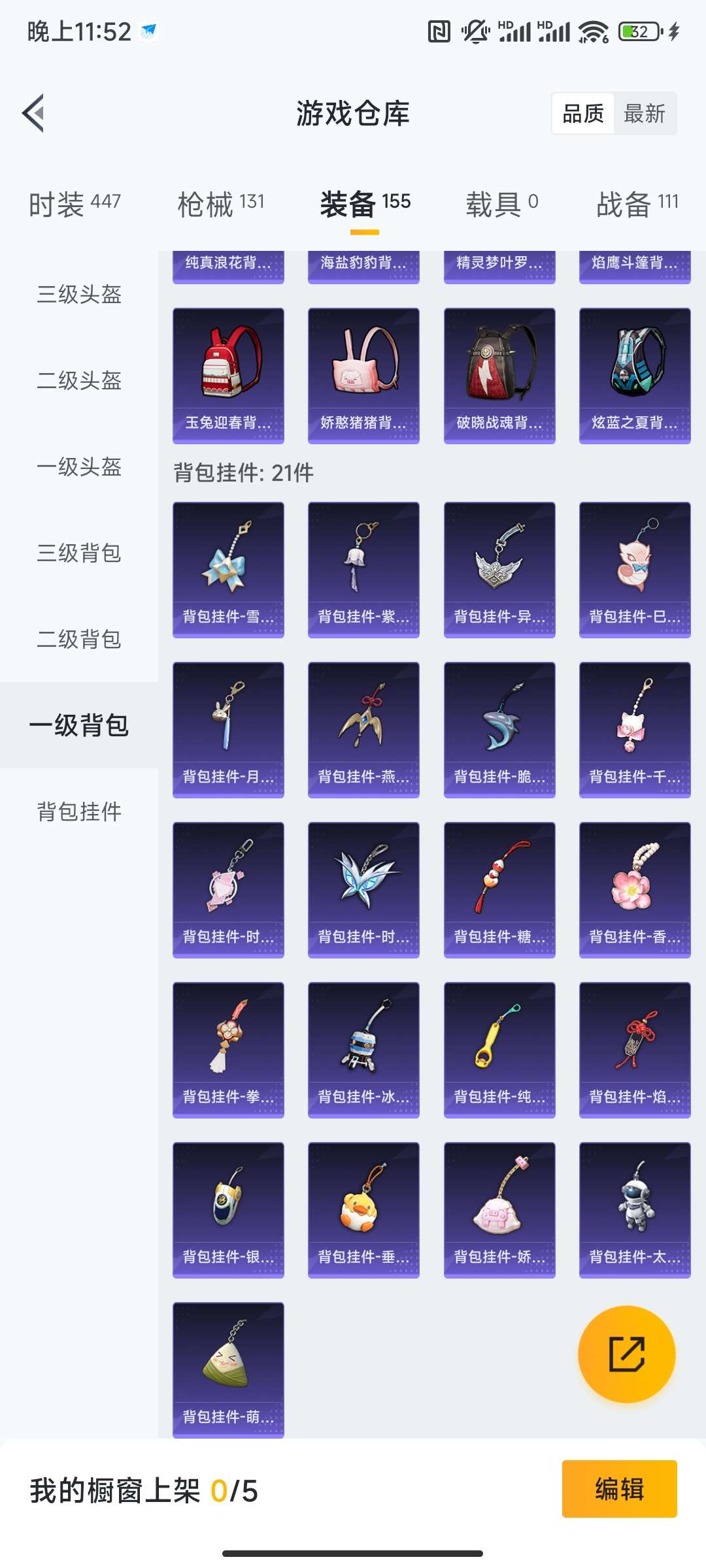This screenshot has height=1568, width=706.
Task: Select 二级头盔 in the side list
Action: click(x=79, y=380)
